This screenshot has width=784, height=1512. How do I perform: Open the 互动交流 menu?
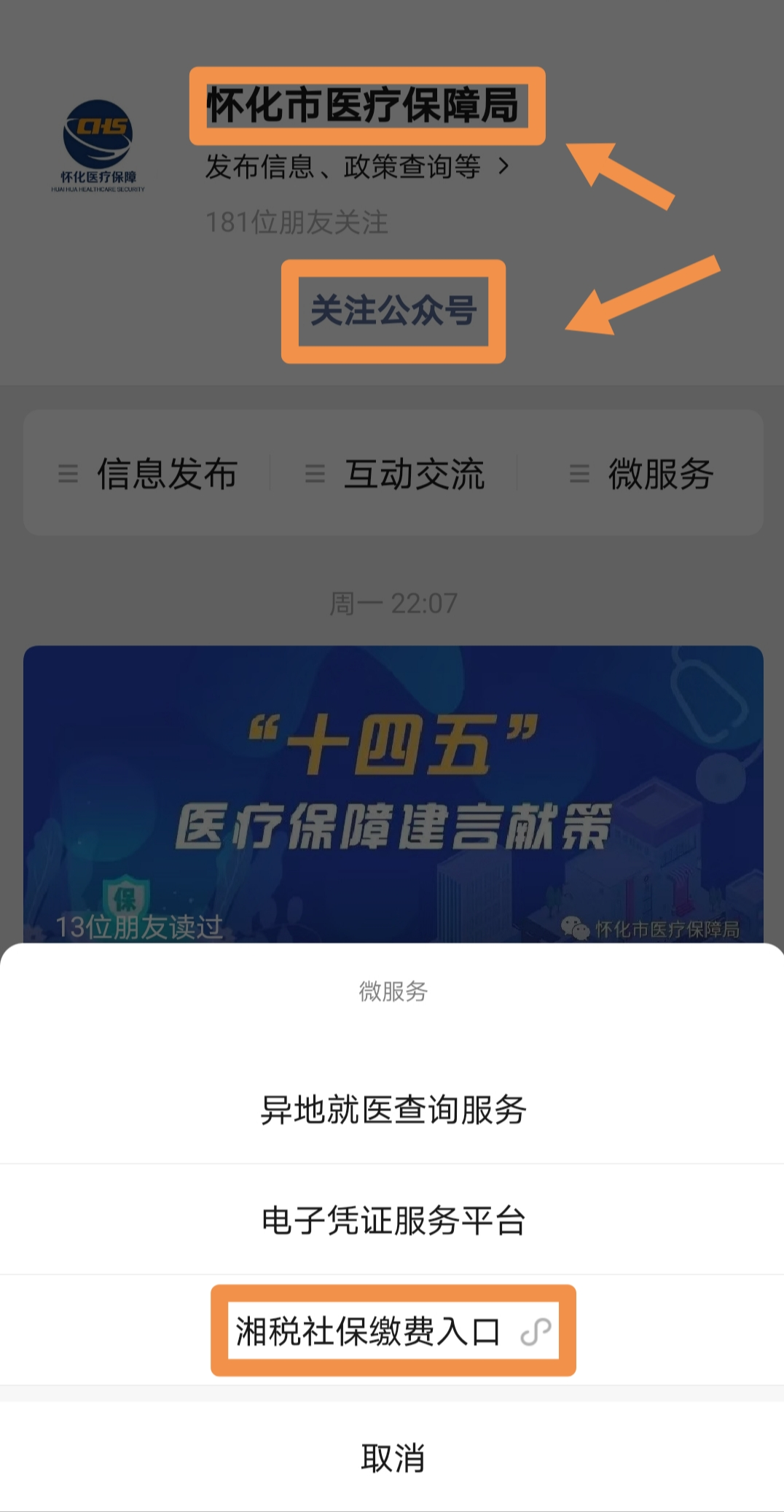point(396,474)
